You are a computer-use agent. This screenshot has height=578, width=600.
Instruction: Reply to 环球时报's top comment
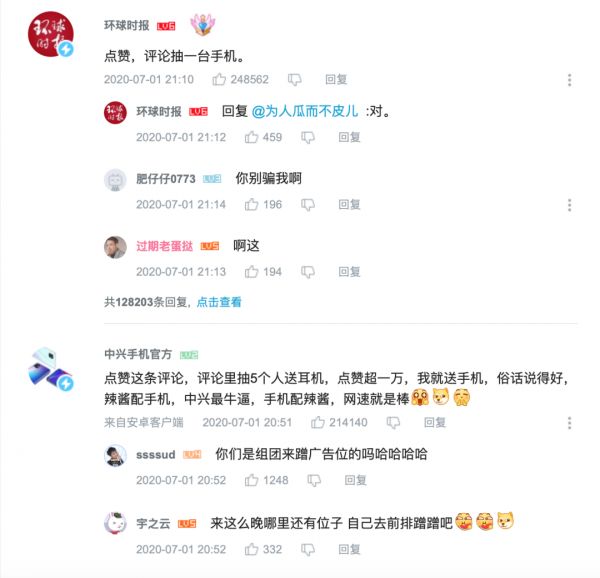(336, 80)
